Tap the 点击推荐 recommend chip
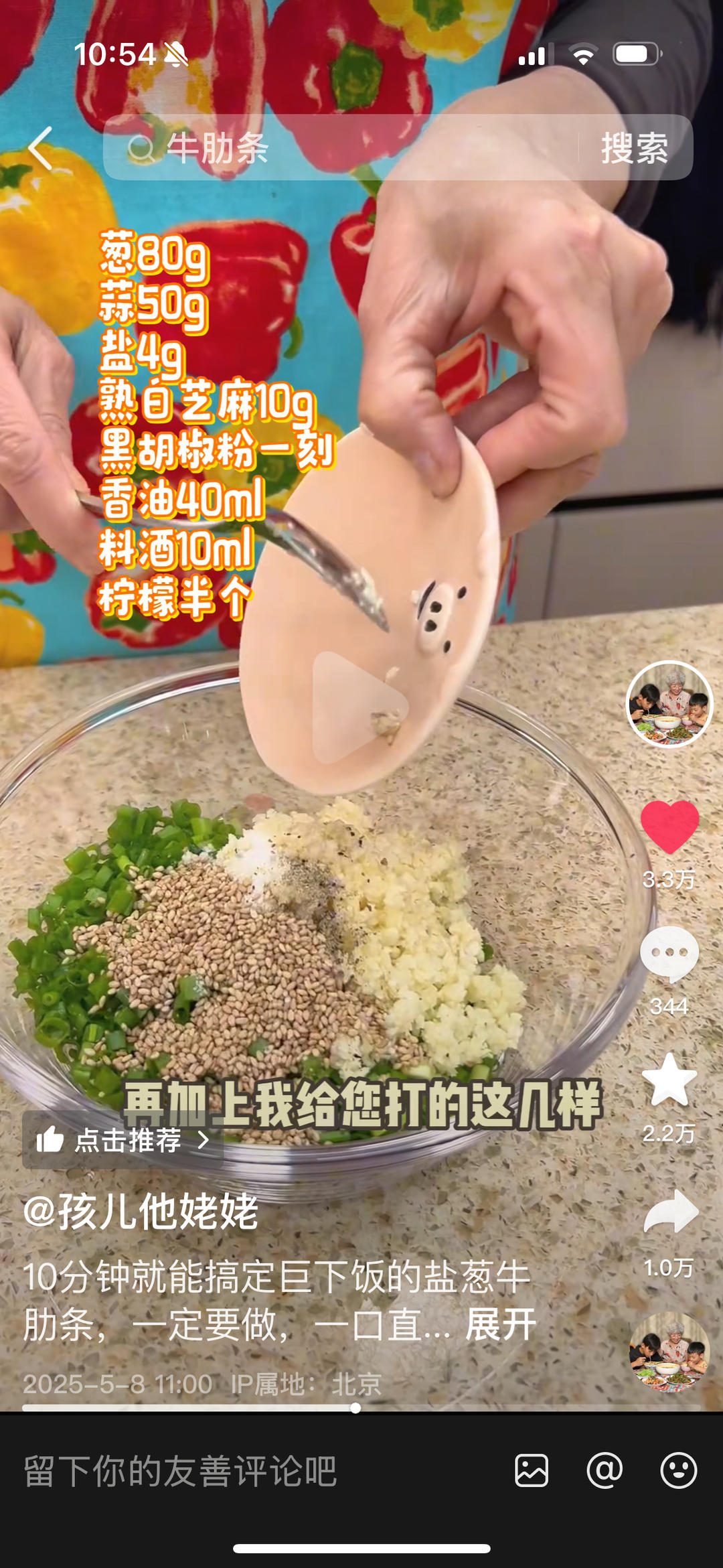 coord(123,1139)
